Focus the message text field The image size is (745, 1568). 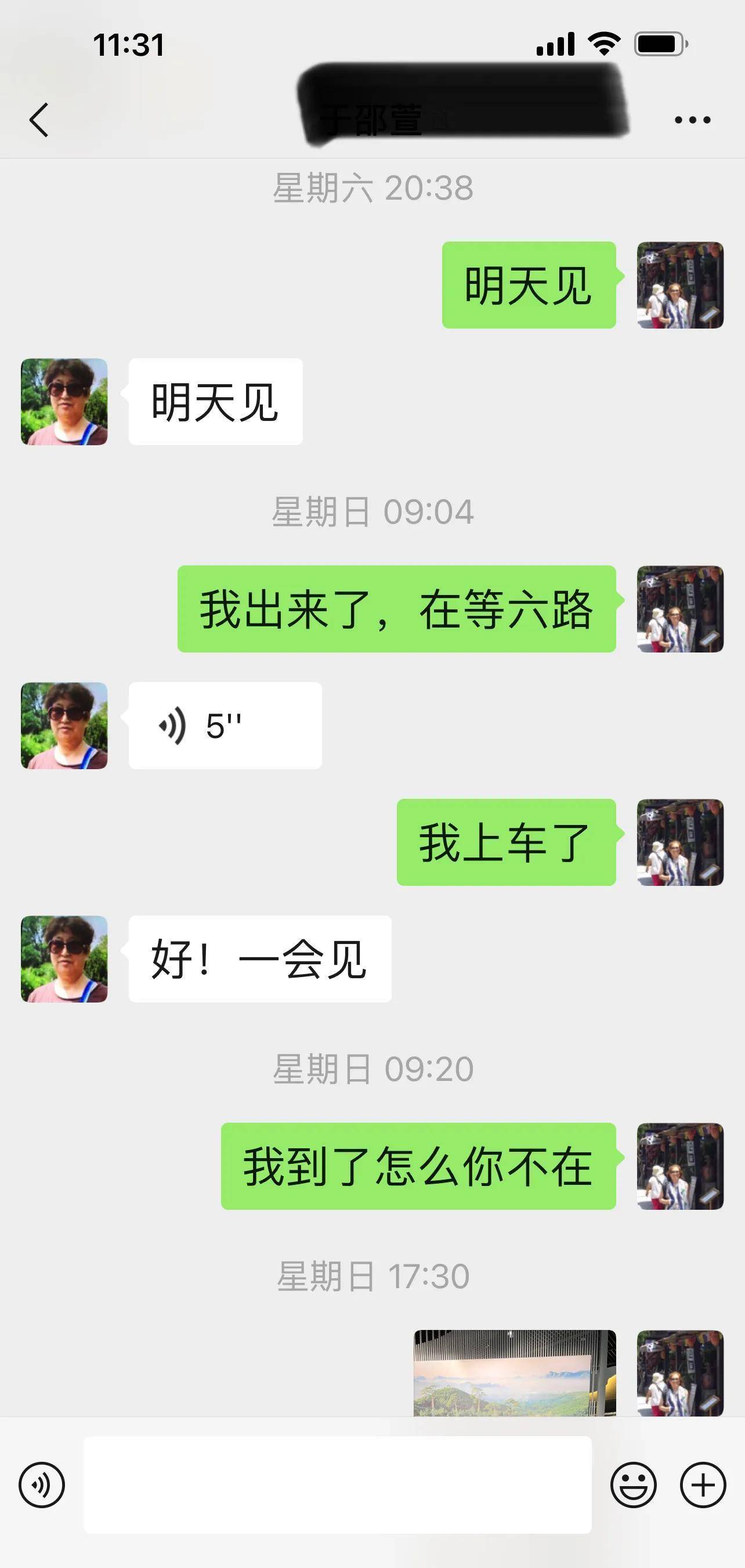tap(338, 1485)
